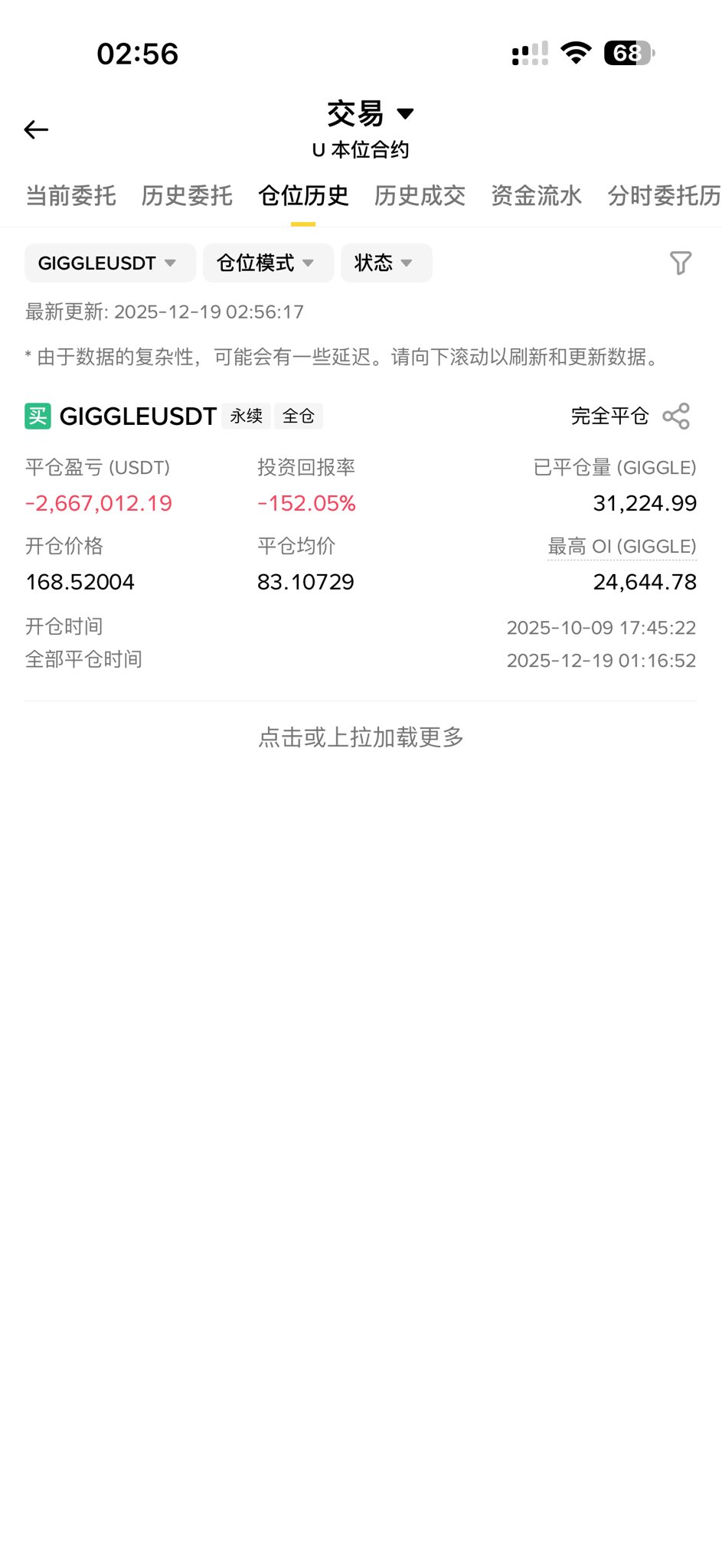Share the GIGGLEUSDT closed position
Image resolution: width=722 pixels, height=1568 pixels.
pos(676,416)
